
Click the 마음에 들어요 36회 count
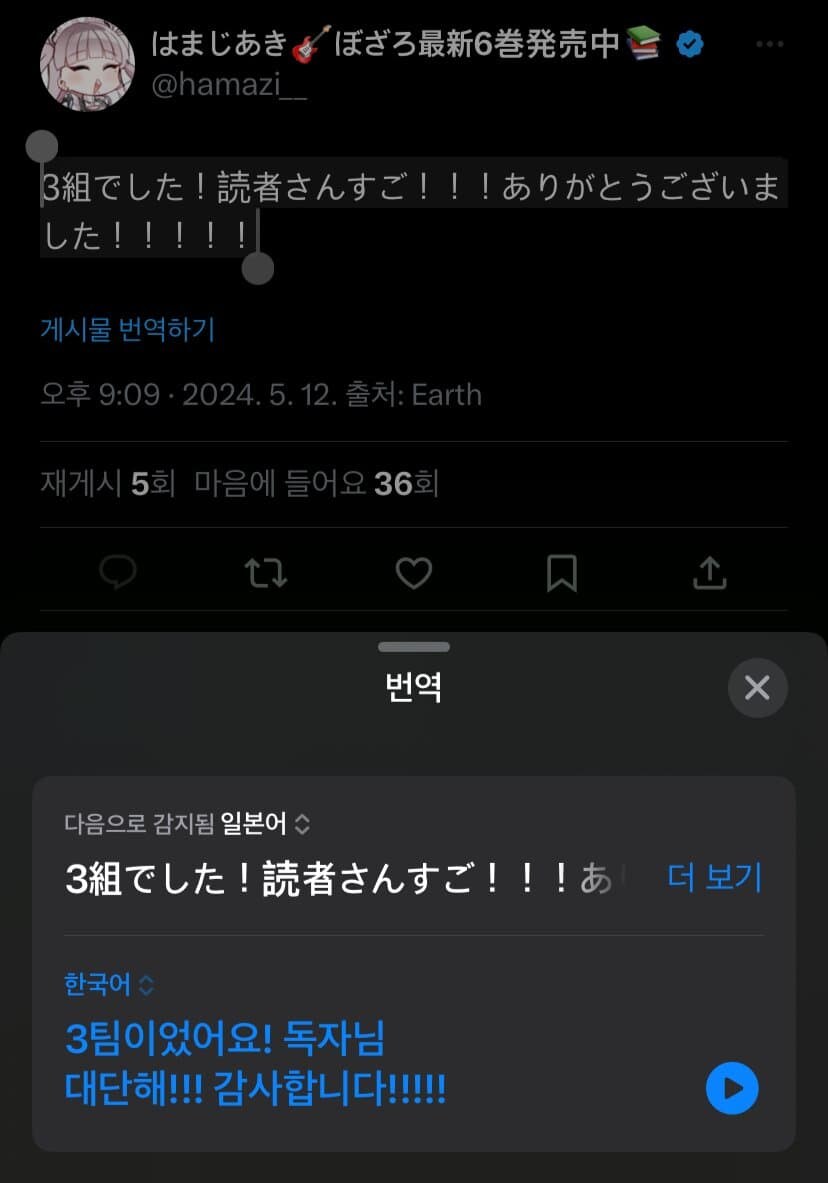tap(316, 483)
